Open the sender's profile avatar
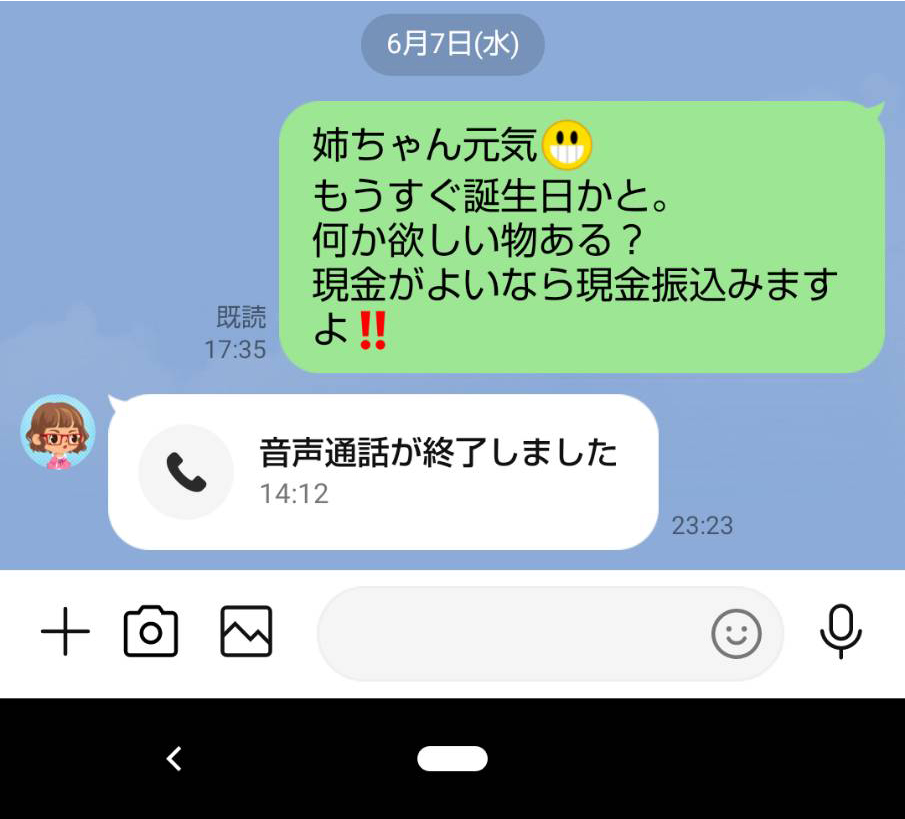The image size is (905, 819). point(58,433)
